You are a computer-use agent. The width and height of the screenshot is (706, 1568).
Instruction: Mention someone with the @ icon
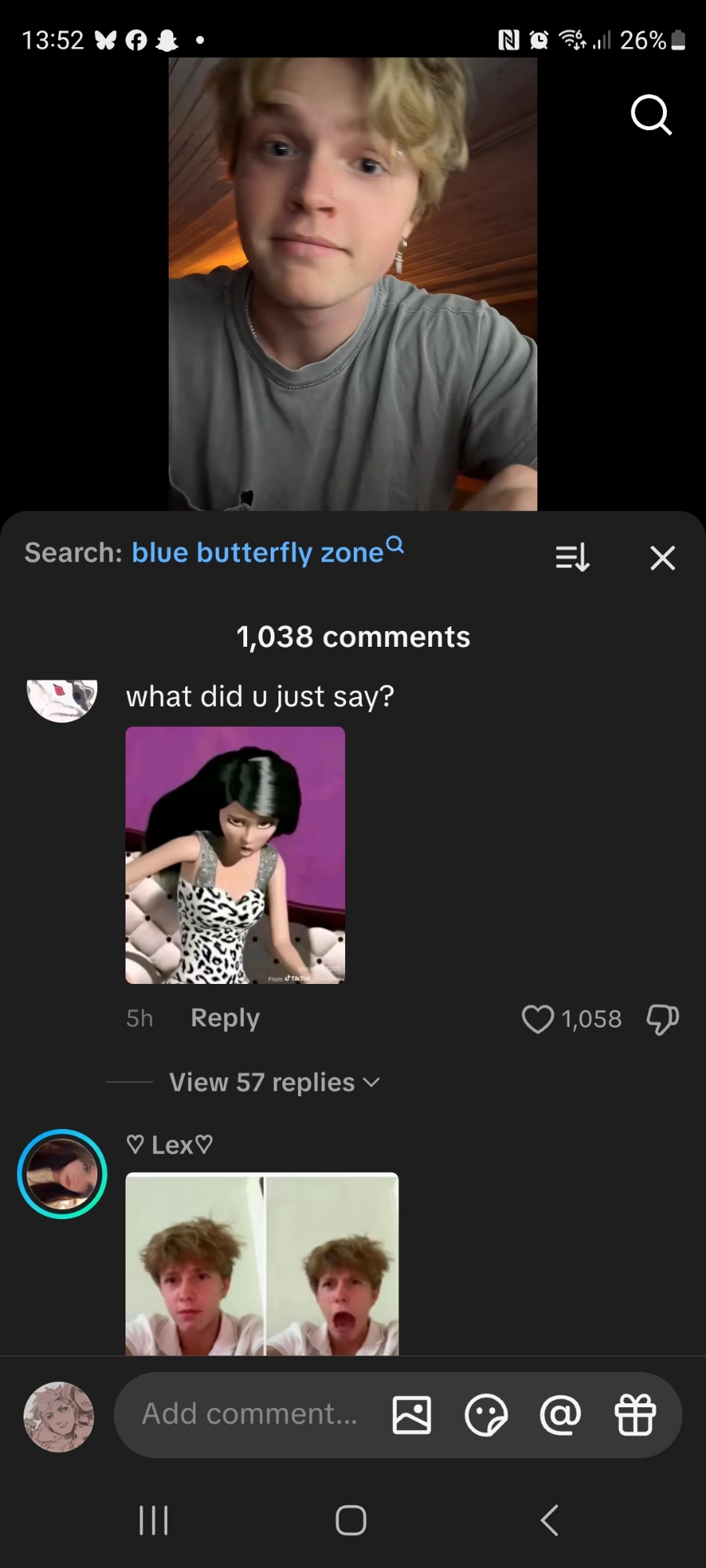pos(560,1415)
